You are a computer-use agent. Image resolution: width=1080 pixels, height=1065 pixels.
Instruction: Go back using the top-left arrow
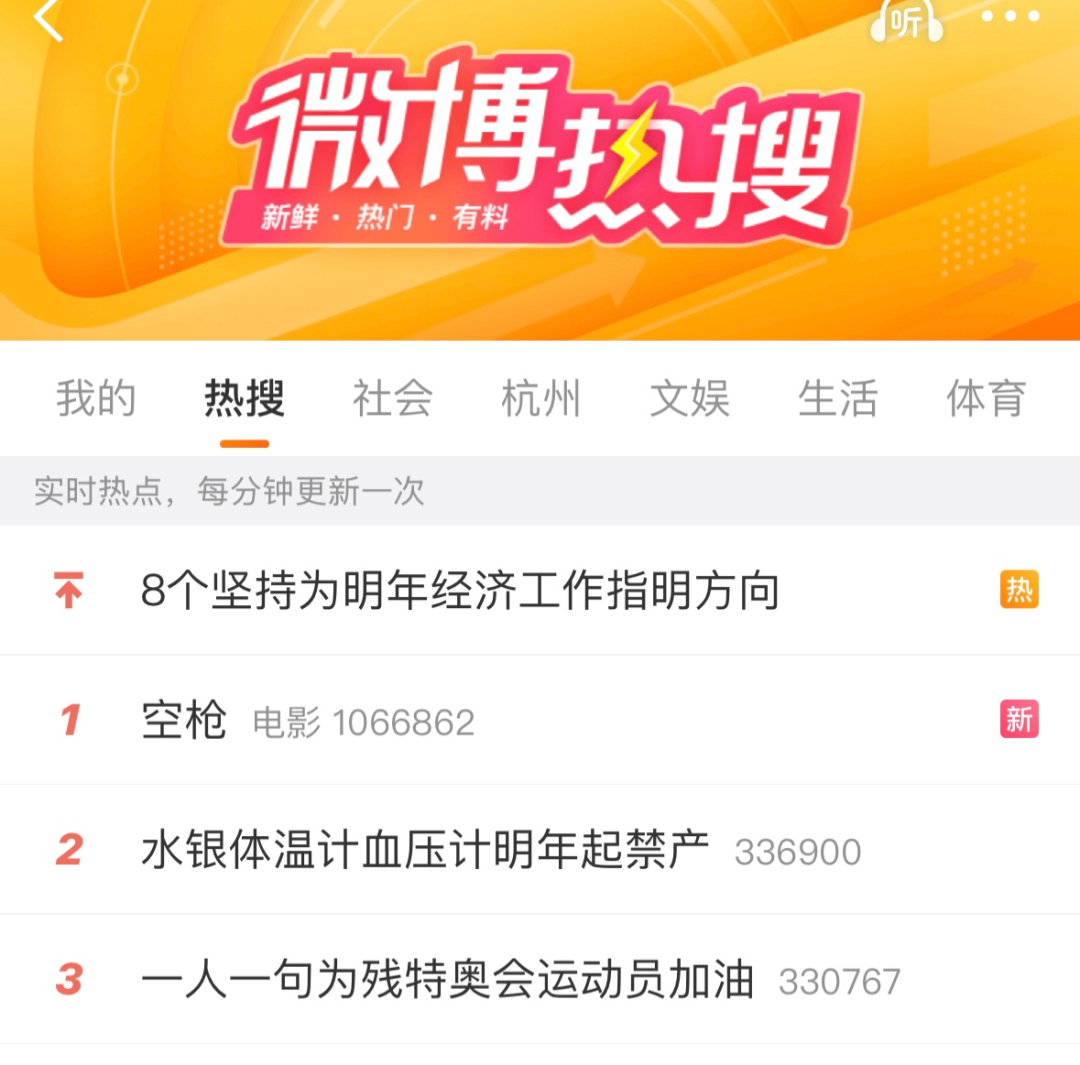pyautogui.click(x=48, y=20)
